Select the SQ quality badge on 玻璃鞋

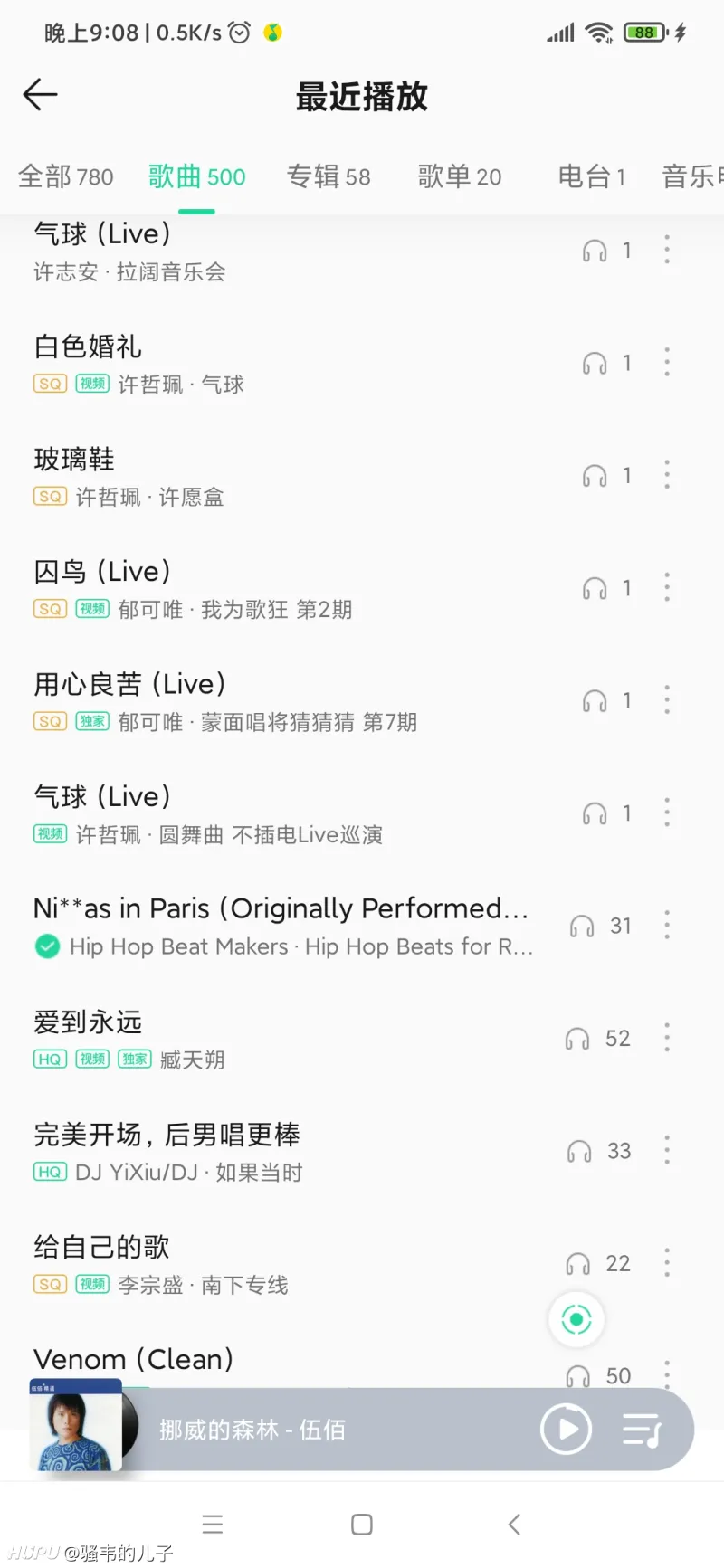click(49, 496)
